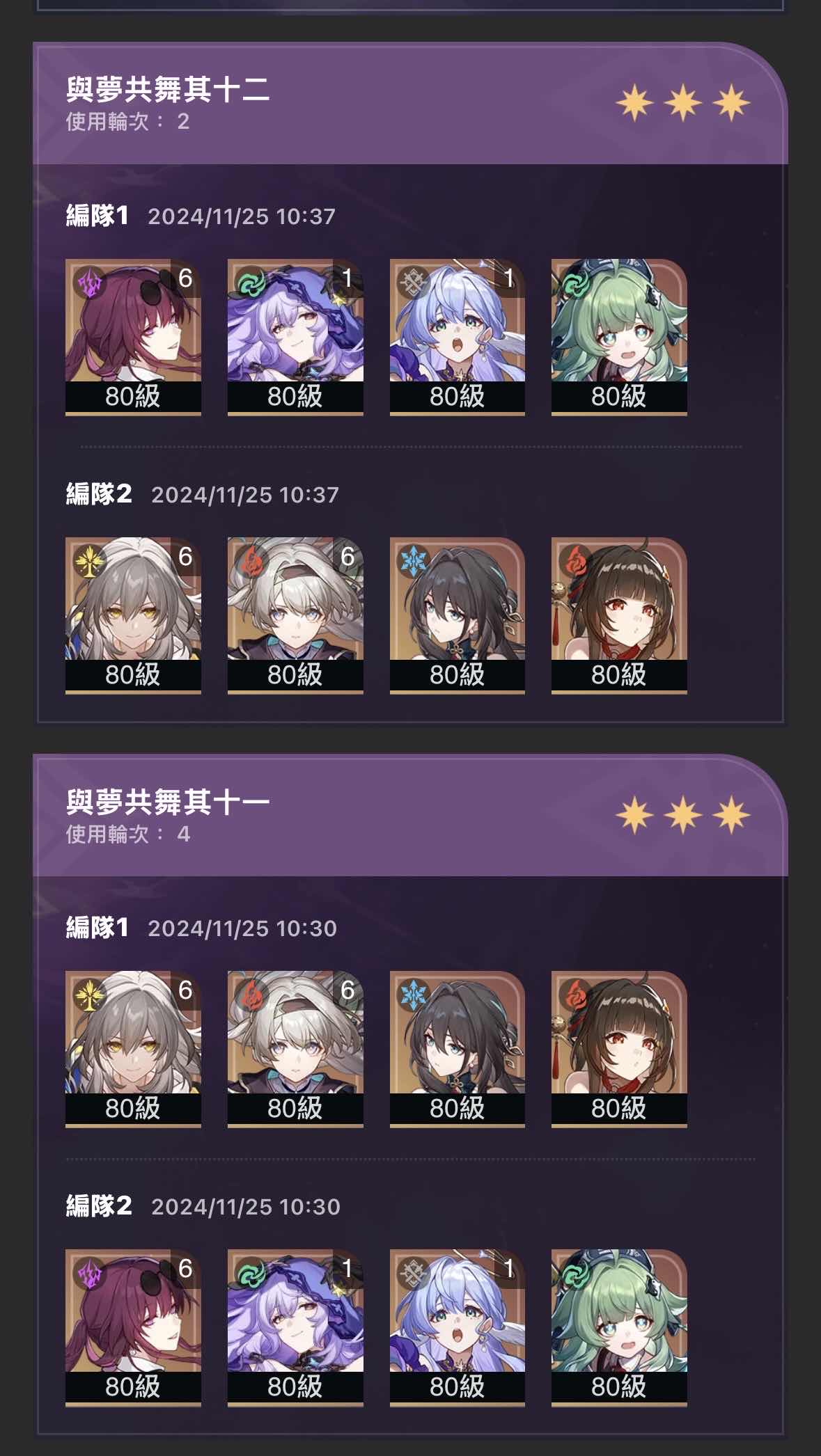Select the purple-haired Black Swan in stage twelve team 1
The width and height of the screenshot is (821, 1456).
coord(295,337)
